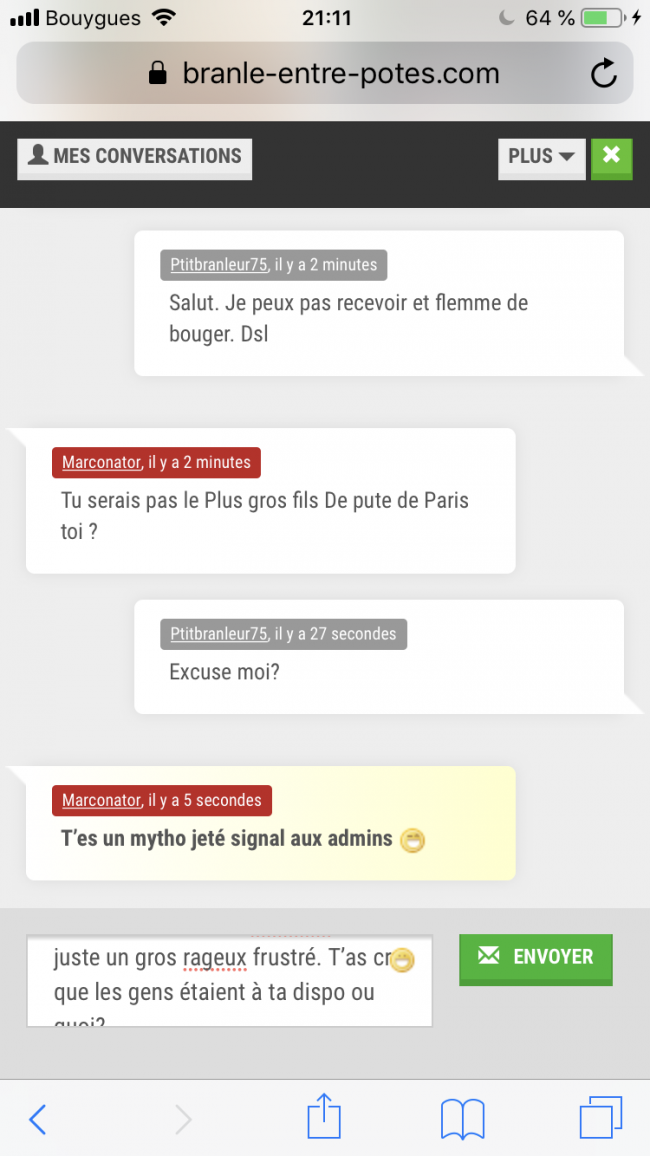Close the conversation with the green X
650x1156 pixels.
click(x=611, y=157)
